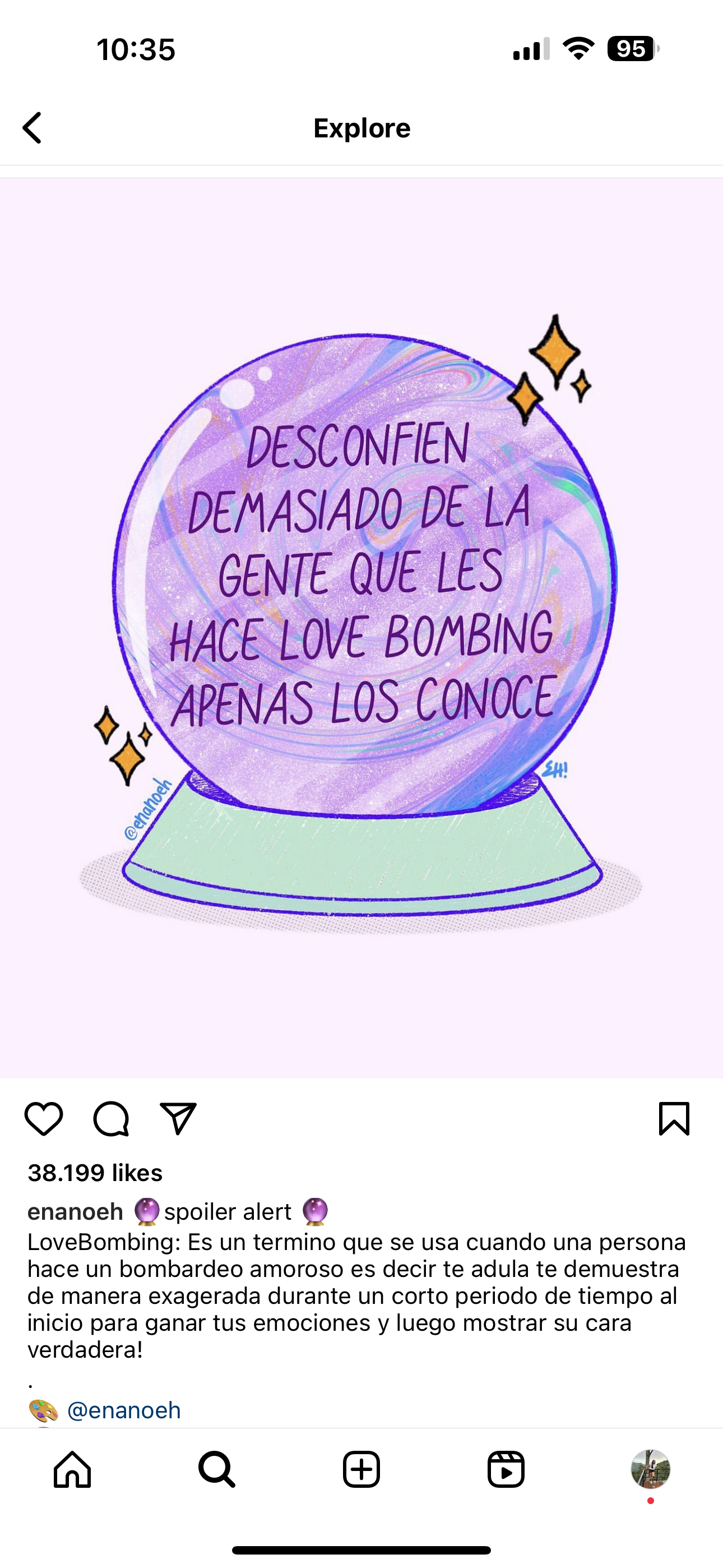This screenshot has height=1568, width=723.
Task: Open comments on the post
Action: tap(111, 1118)
